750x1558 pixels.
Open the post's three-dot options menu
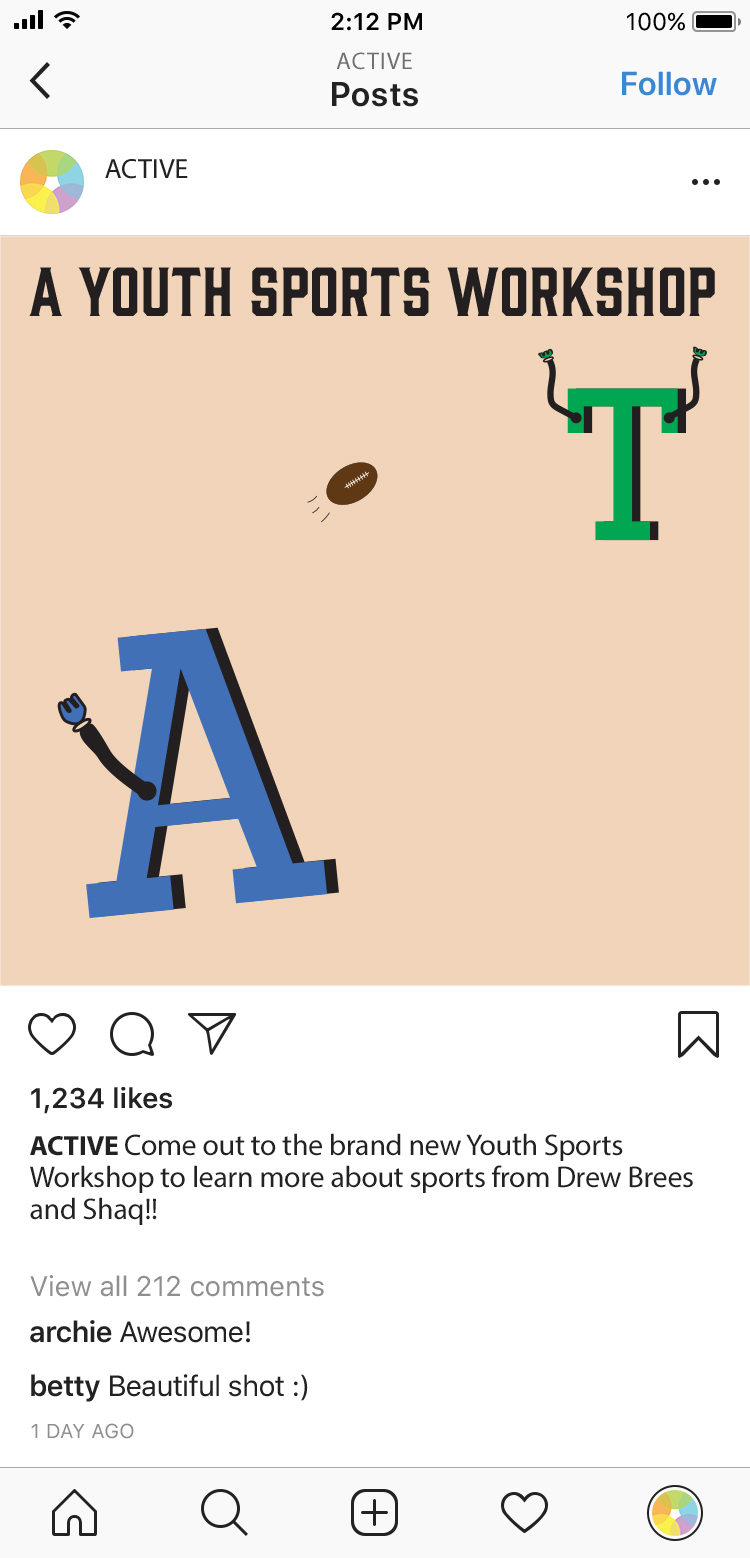pyautogui.click(x=706, y=182)
